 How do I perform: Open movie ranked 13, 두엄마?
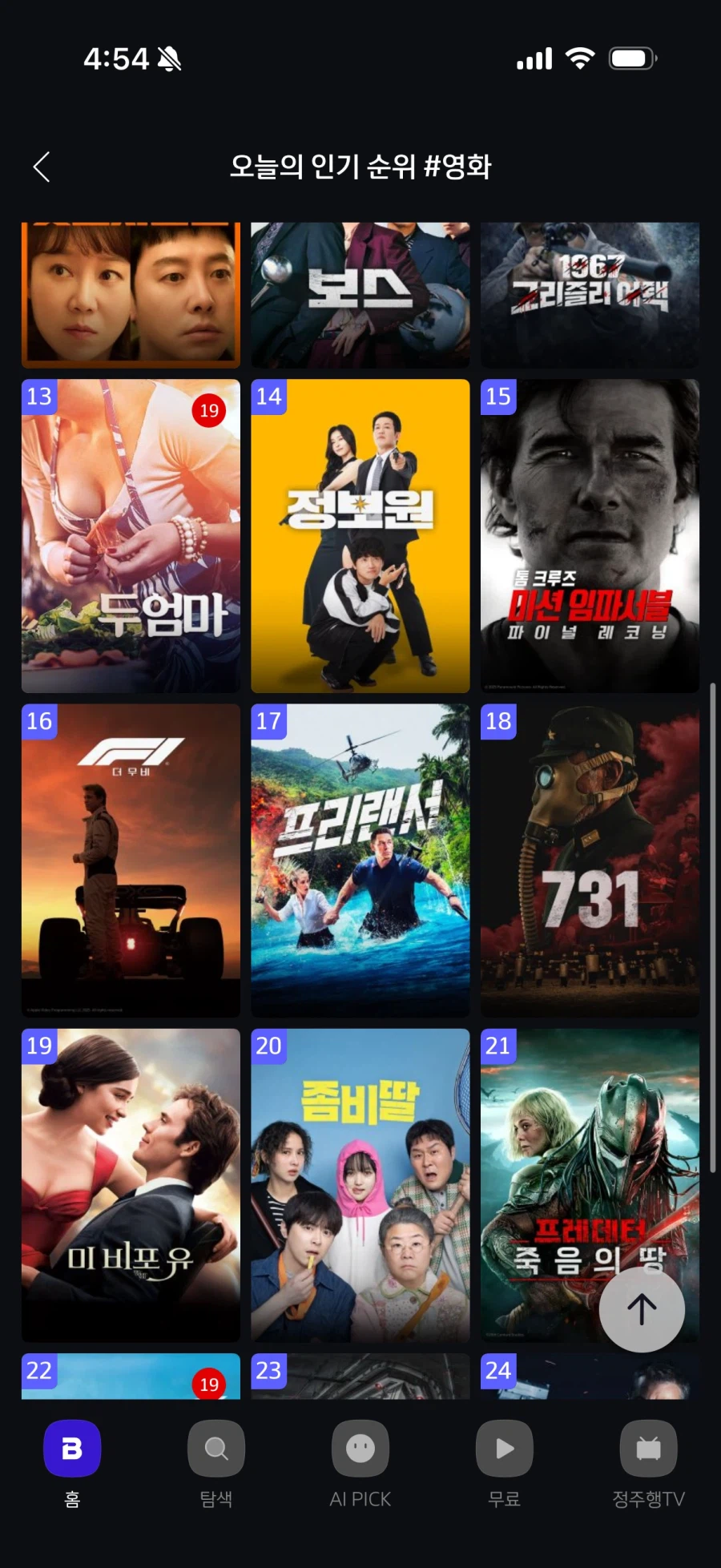[x=131, y=535]
